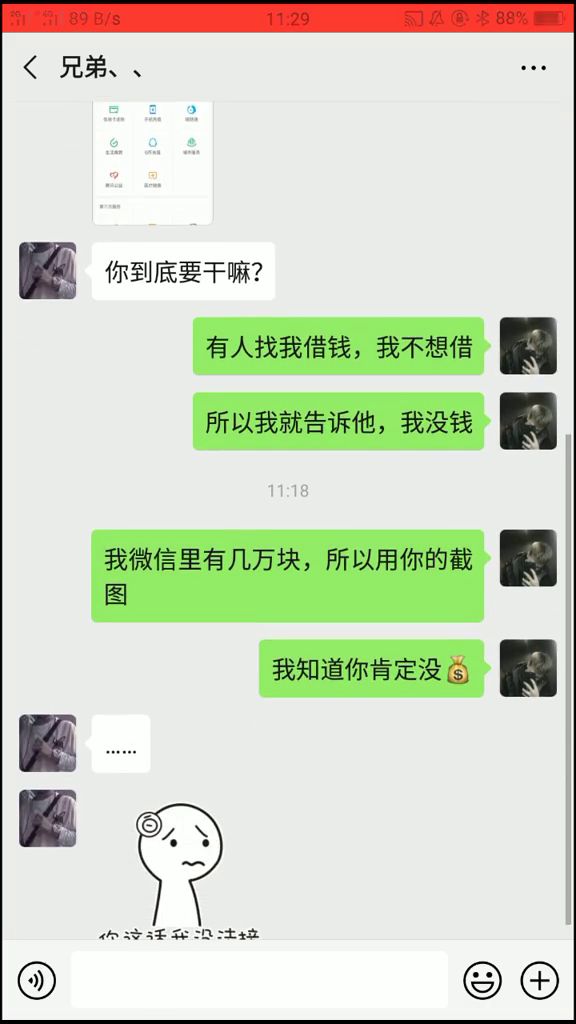
Task: View the cartoon sticker message
Action: 180,869
